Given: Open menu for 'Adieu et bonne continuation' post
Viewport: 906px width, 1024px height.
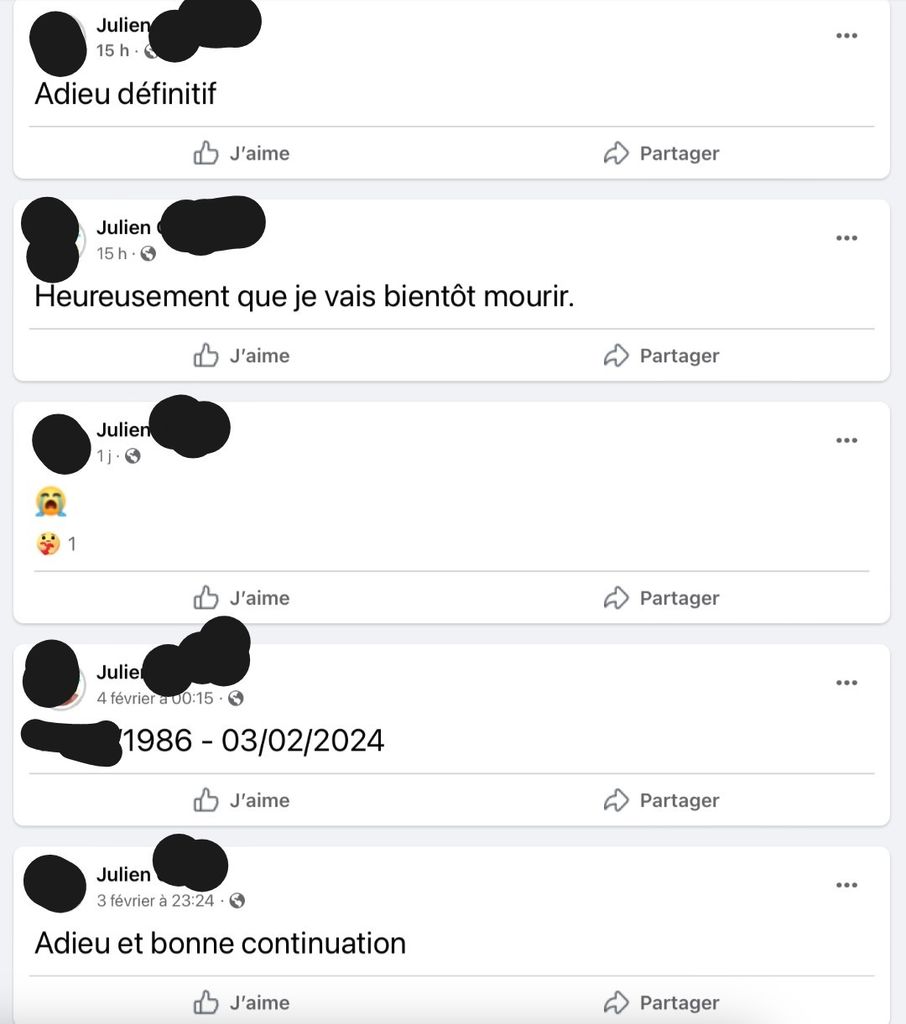Looking at the screenshot, I should click(x=846, y=885).
